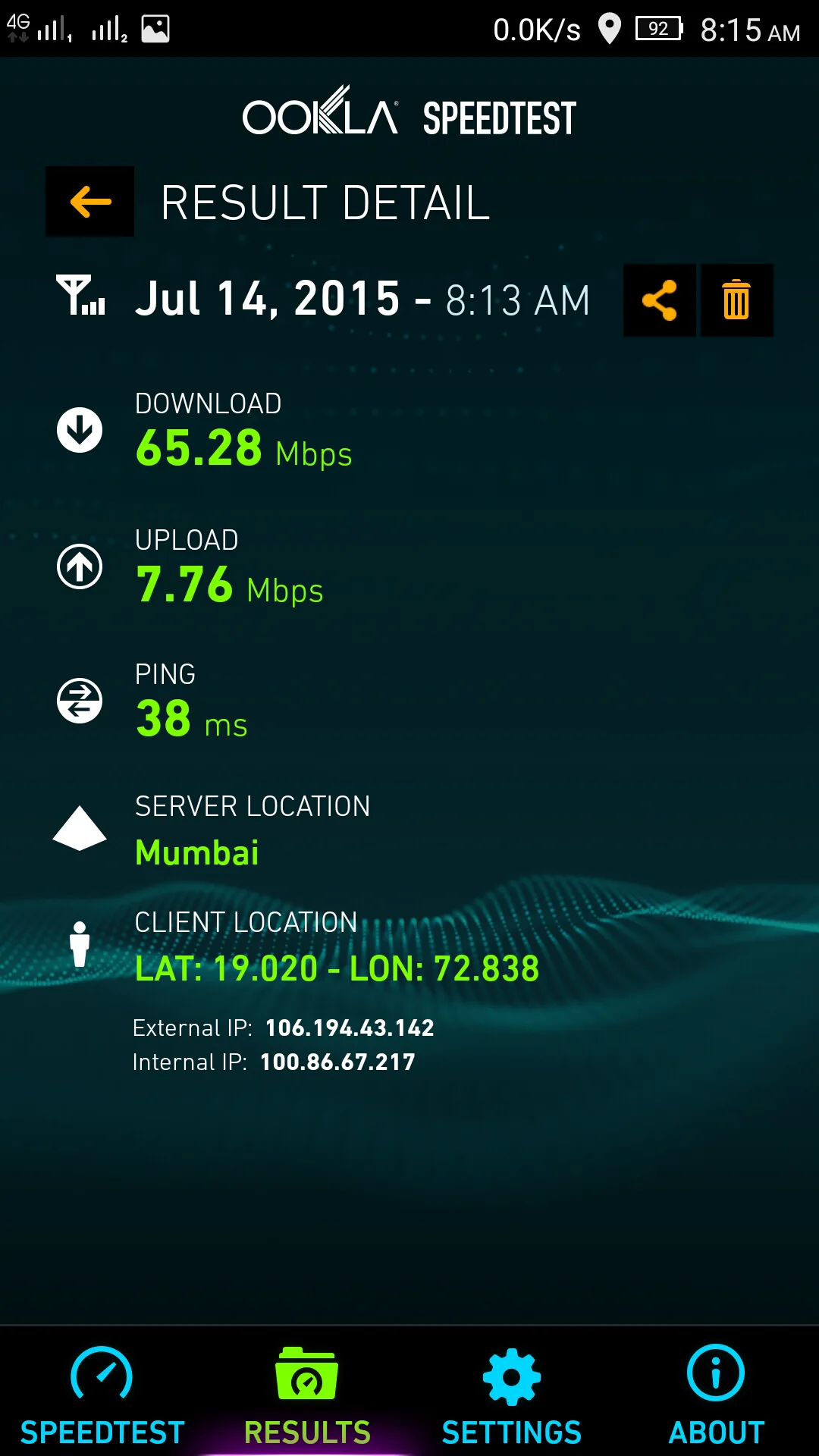Share this speed test result

coord(659,300)
